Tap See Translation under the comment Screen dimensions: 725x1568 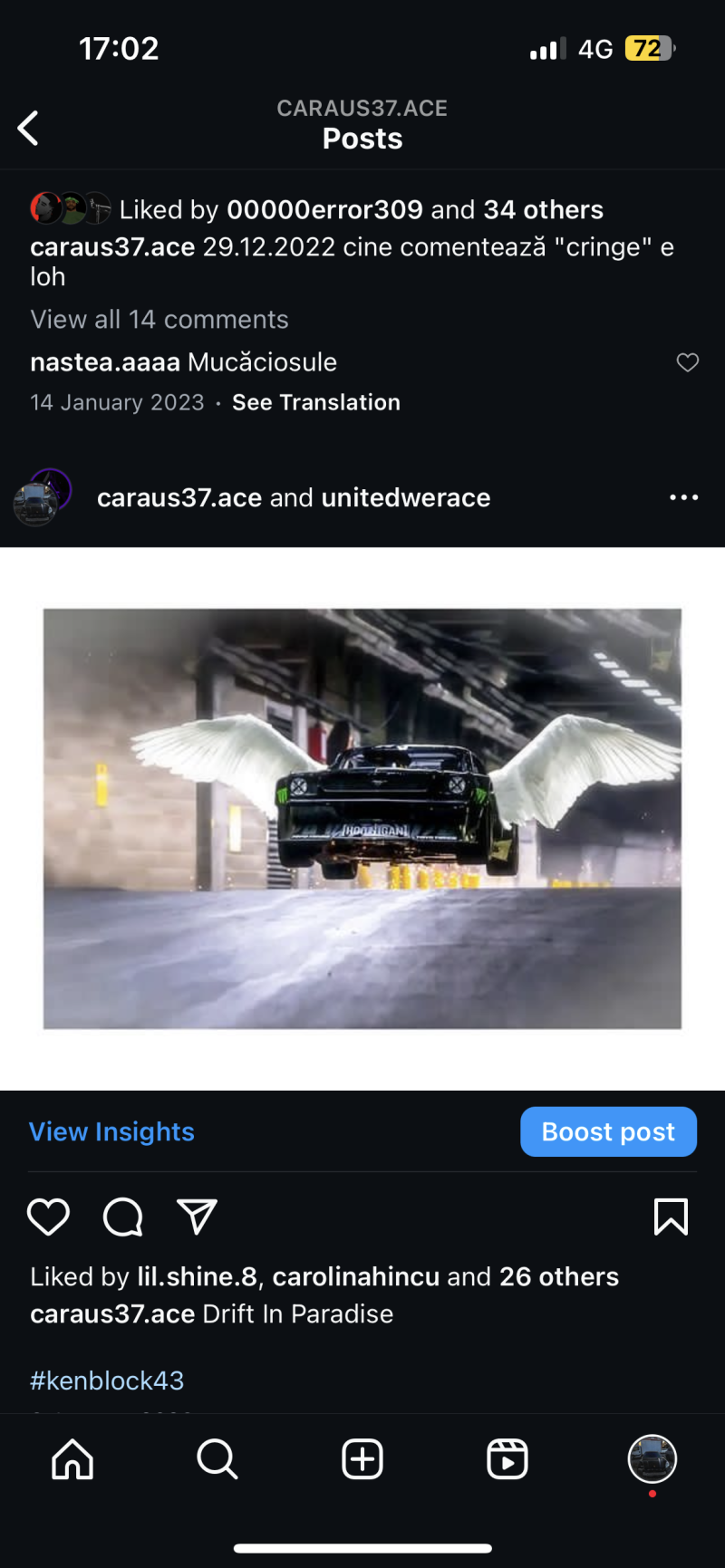point(316,402)
